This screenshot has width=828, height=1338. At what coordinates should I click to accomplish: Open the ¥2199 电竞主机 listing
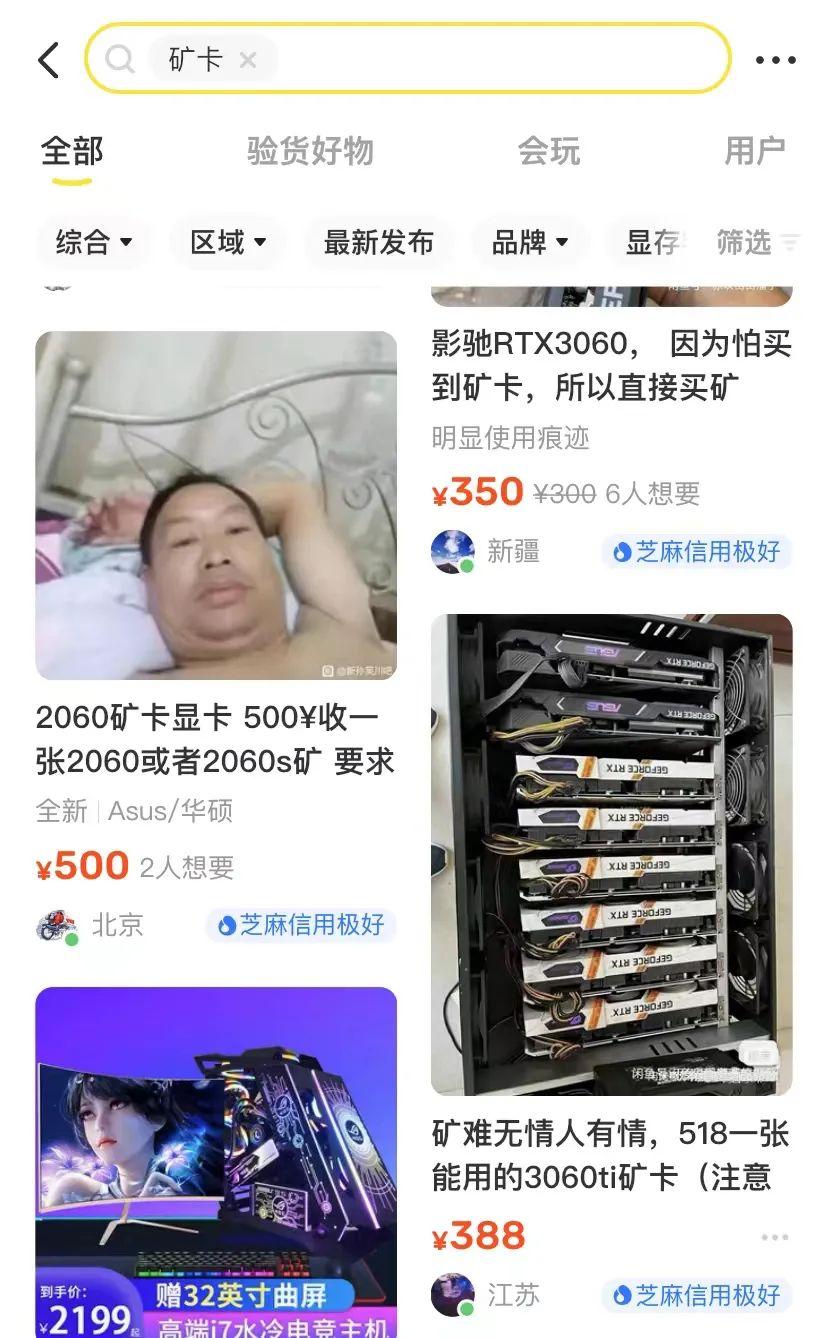tap(216, 1160)
